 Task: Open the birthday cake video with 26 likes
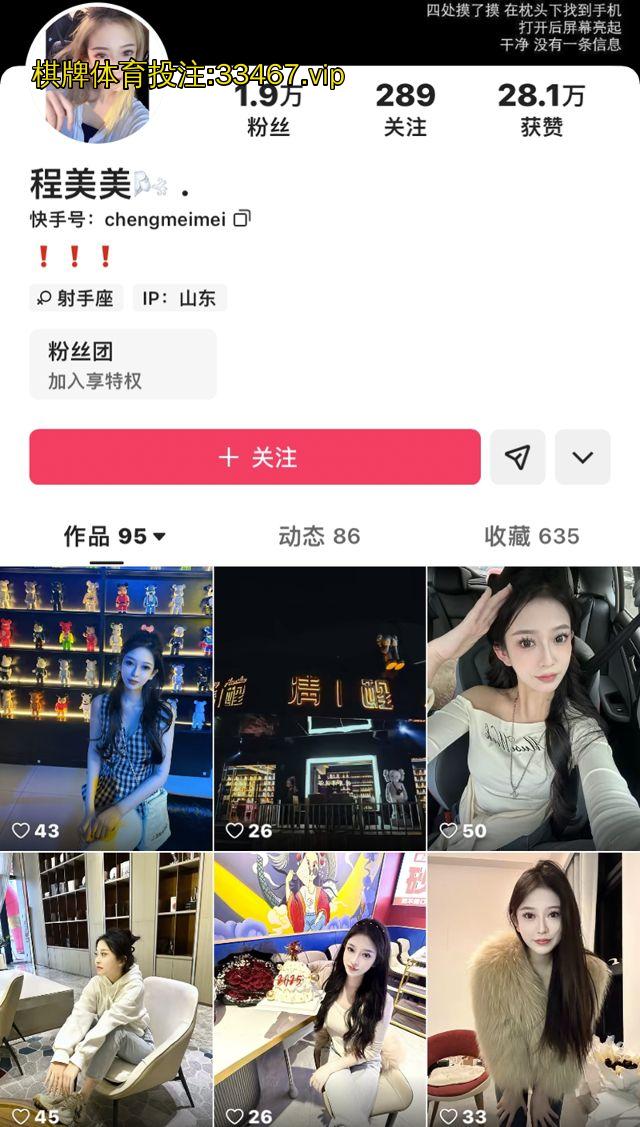[320, 990]
